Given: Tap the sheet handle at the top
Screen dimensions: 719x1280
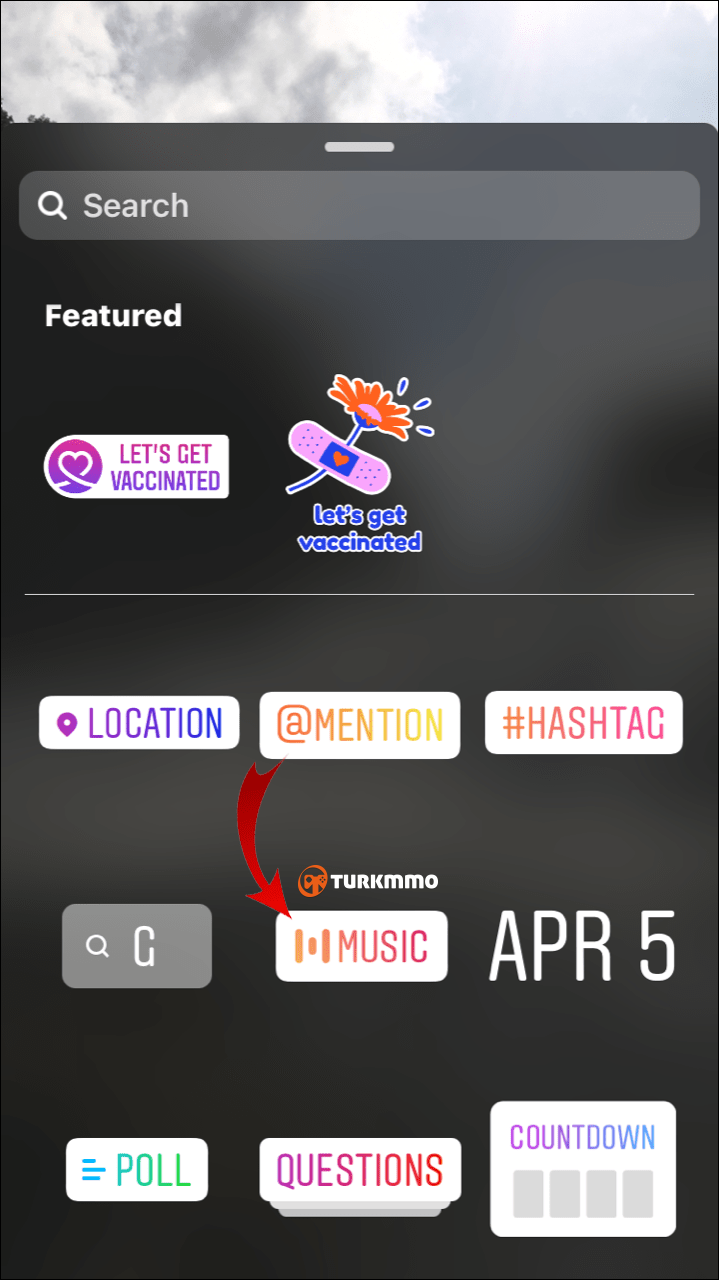Looking at the screenshot, I should (359, 147).
